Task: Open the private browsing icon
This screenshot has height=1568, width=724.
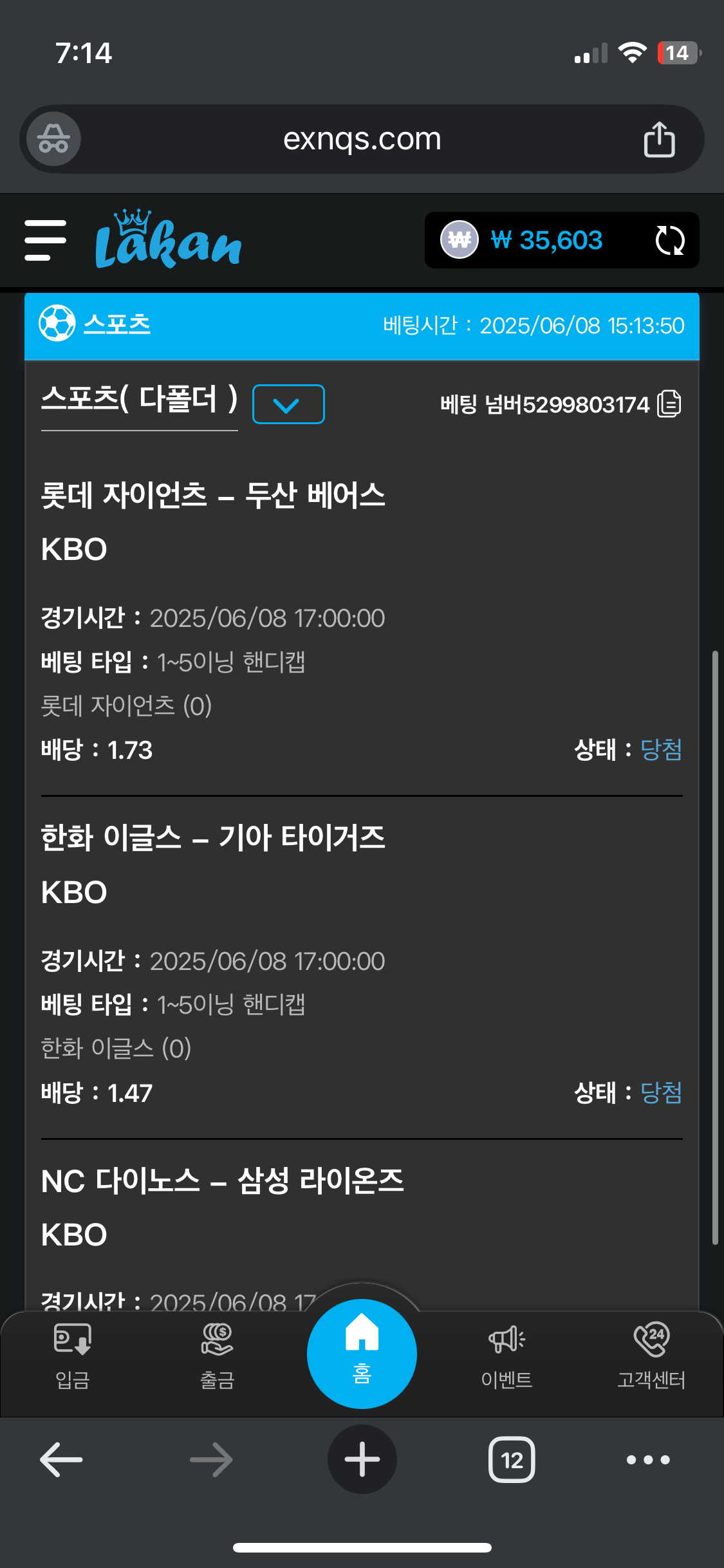Action: point(53,139)
